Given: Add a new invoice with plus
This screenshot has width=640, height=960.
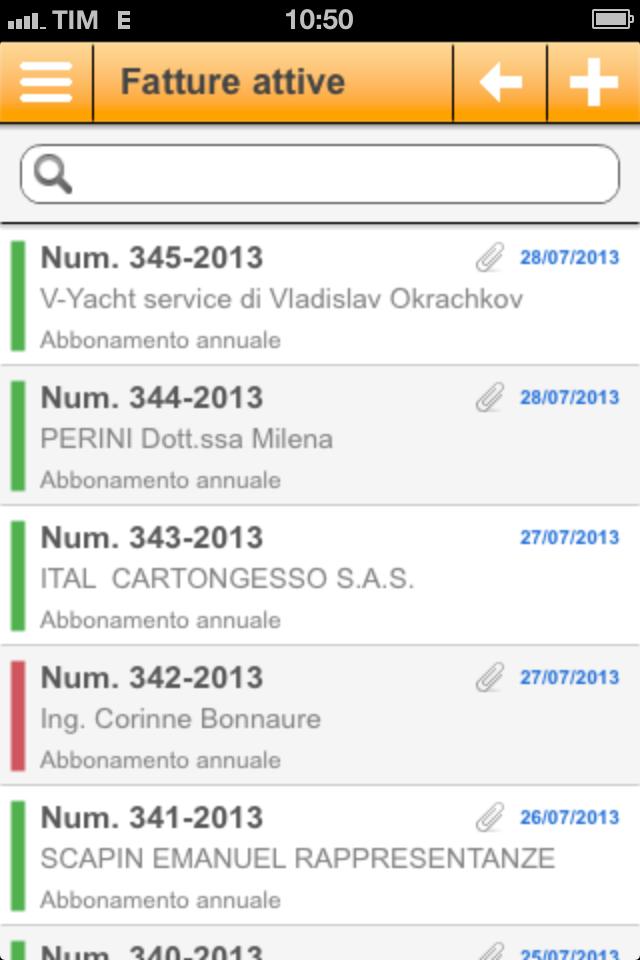Looking at the screenshot, I should pyautogui.click(x=594, y=82).
